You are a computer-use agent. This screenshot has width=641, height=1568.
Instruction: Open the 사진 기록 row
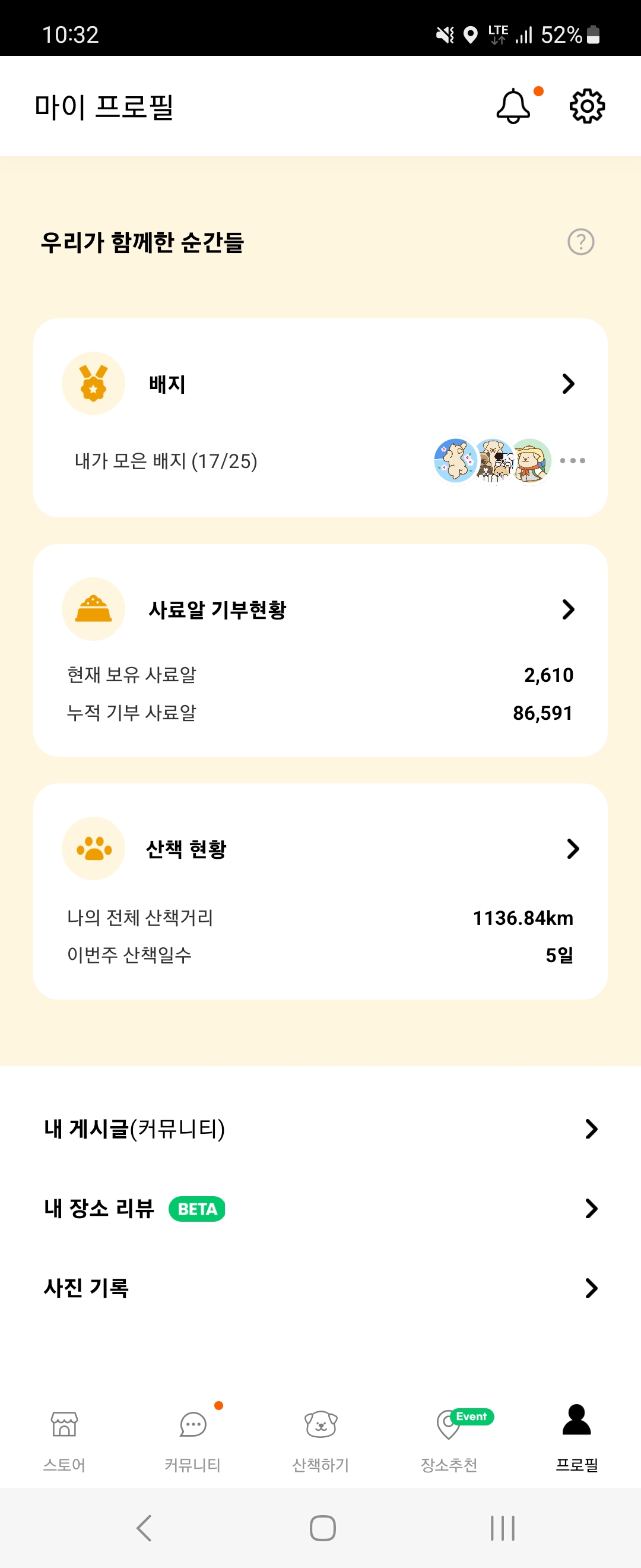tap(320, 1288)
